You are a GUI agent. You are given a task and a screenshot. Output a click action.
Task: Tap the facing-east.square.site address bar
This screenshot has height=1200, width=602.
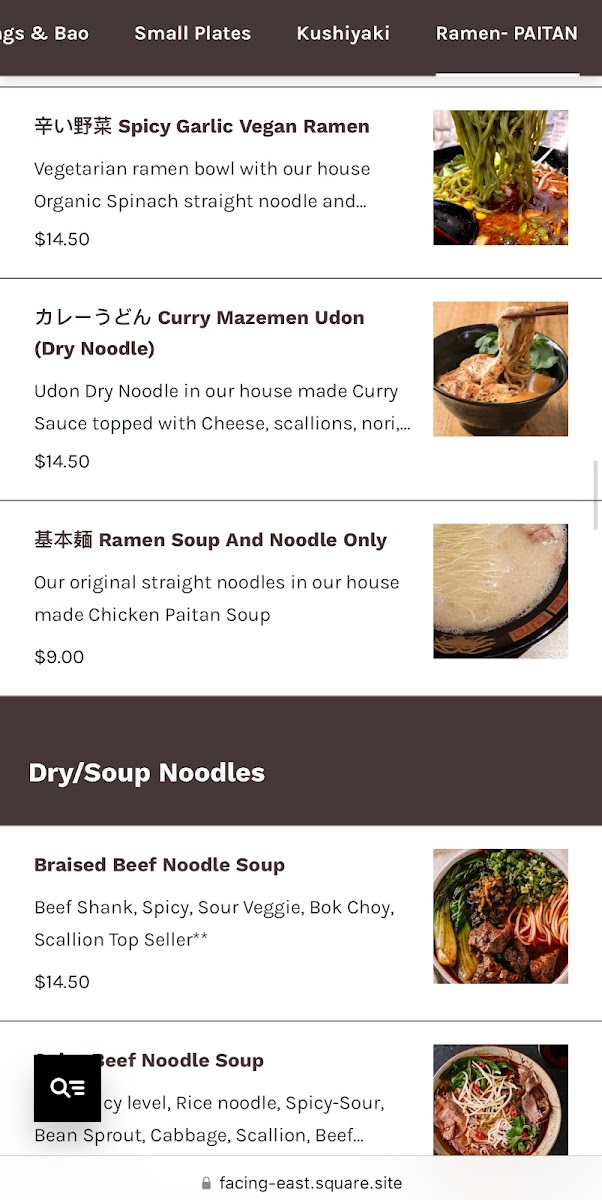point(301,1183)
